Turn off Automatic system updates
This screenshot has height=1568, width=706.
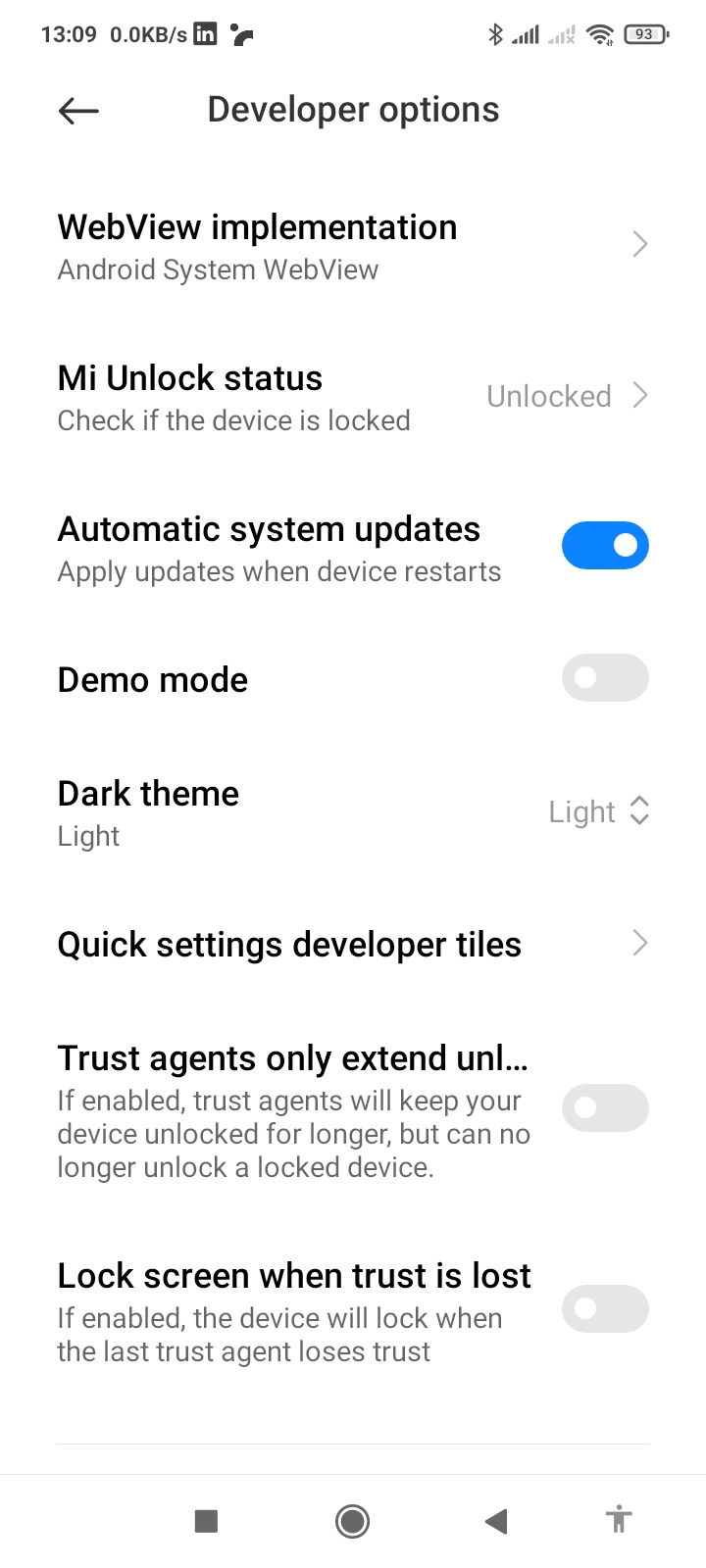tap(604, 546)
